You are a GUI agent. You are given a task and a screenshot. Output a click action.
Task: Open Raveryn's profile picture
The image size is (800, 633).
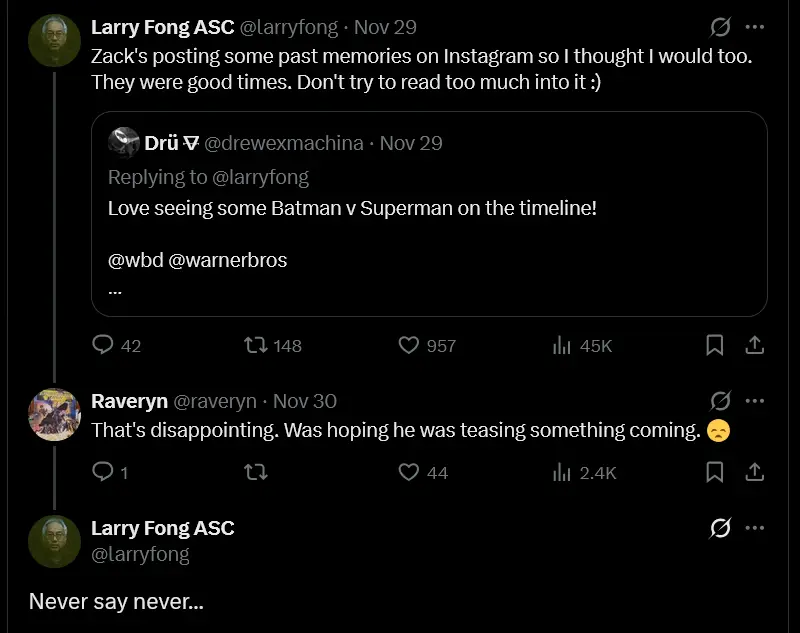coord(54,414)
